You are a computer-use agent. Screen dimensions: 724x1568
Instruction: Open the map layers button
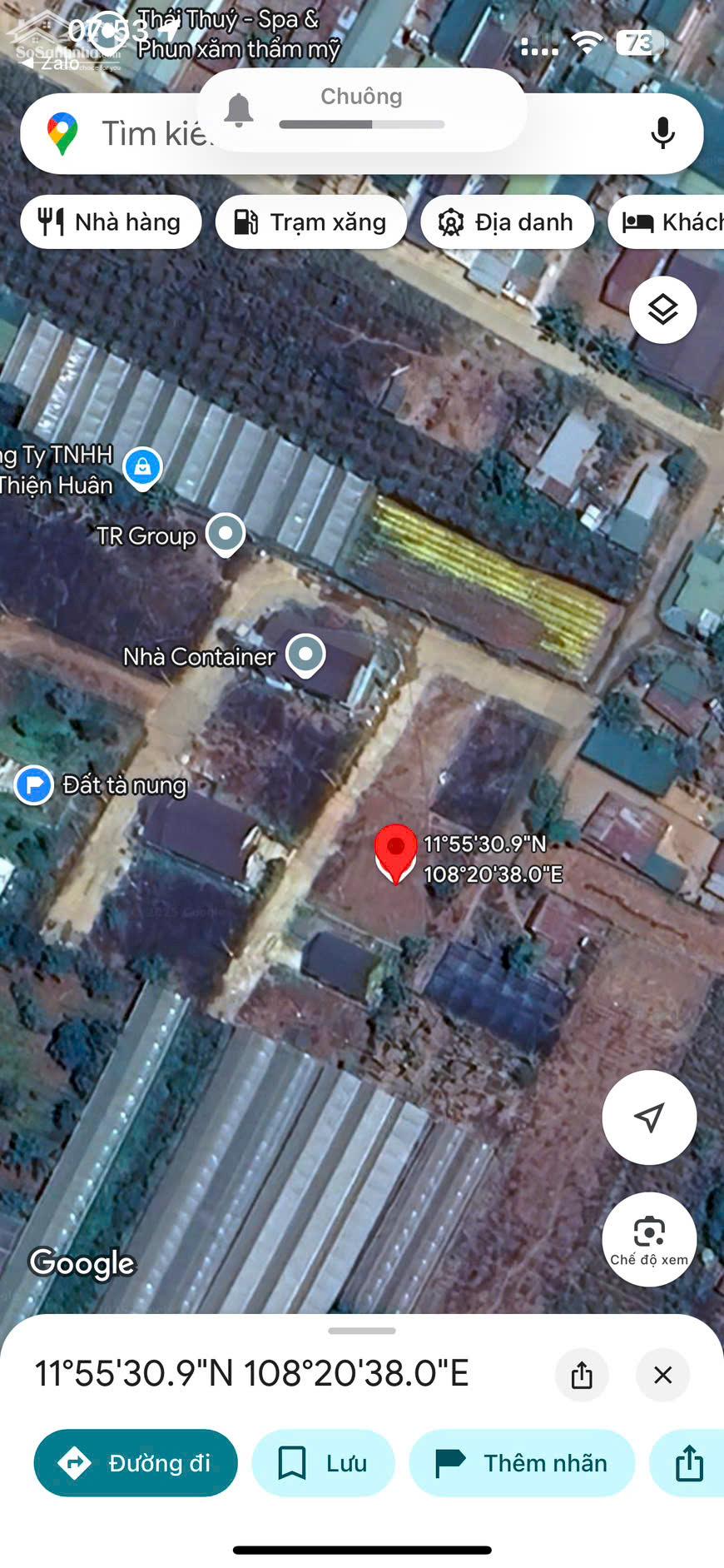662,310
